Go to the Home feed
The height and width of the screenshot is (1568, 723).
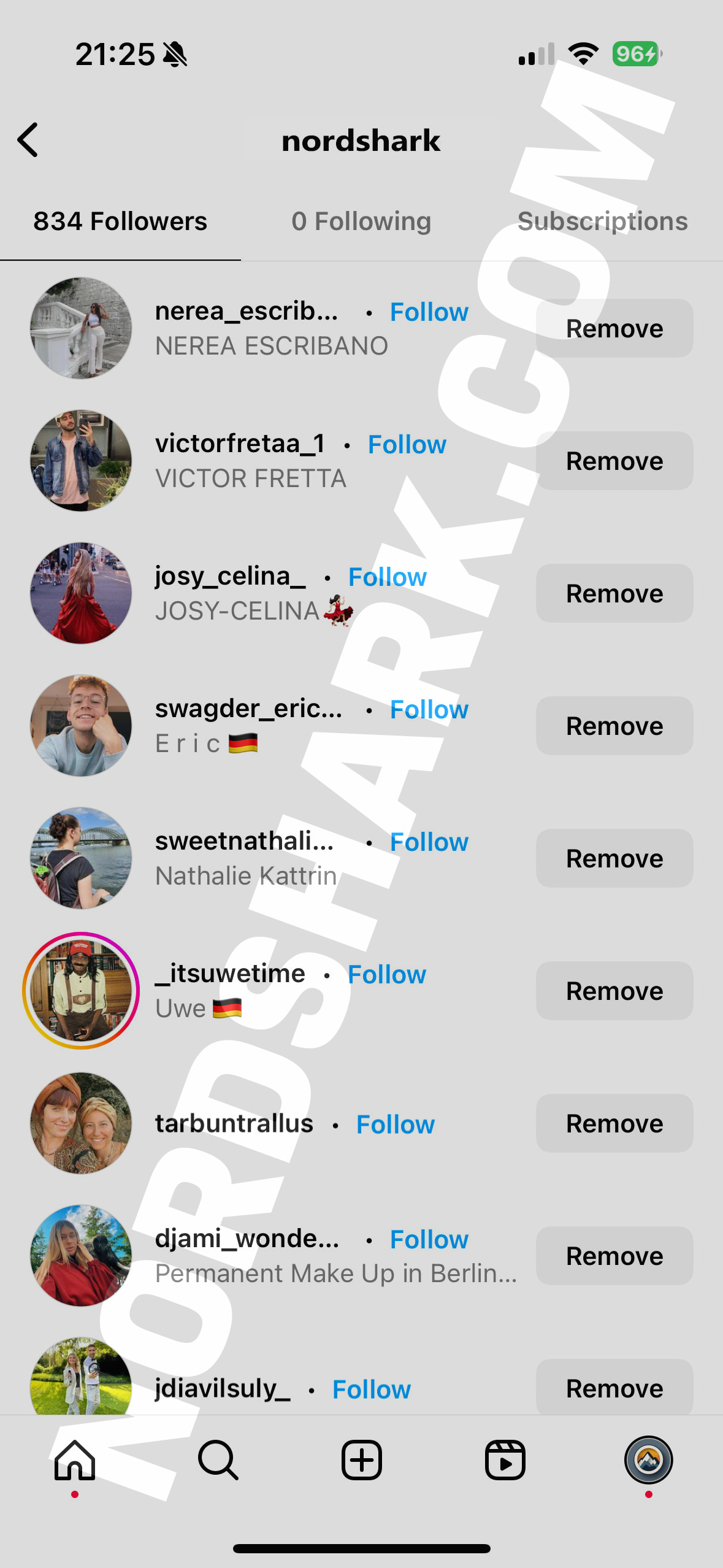(x=75, y=1461)
